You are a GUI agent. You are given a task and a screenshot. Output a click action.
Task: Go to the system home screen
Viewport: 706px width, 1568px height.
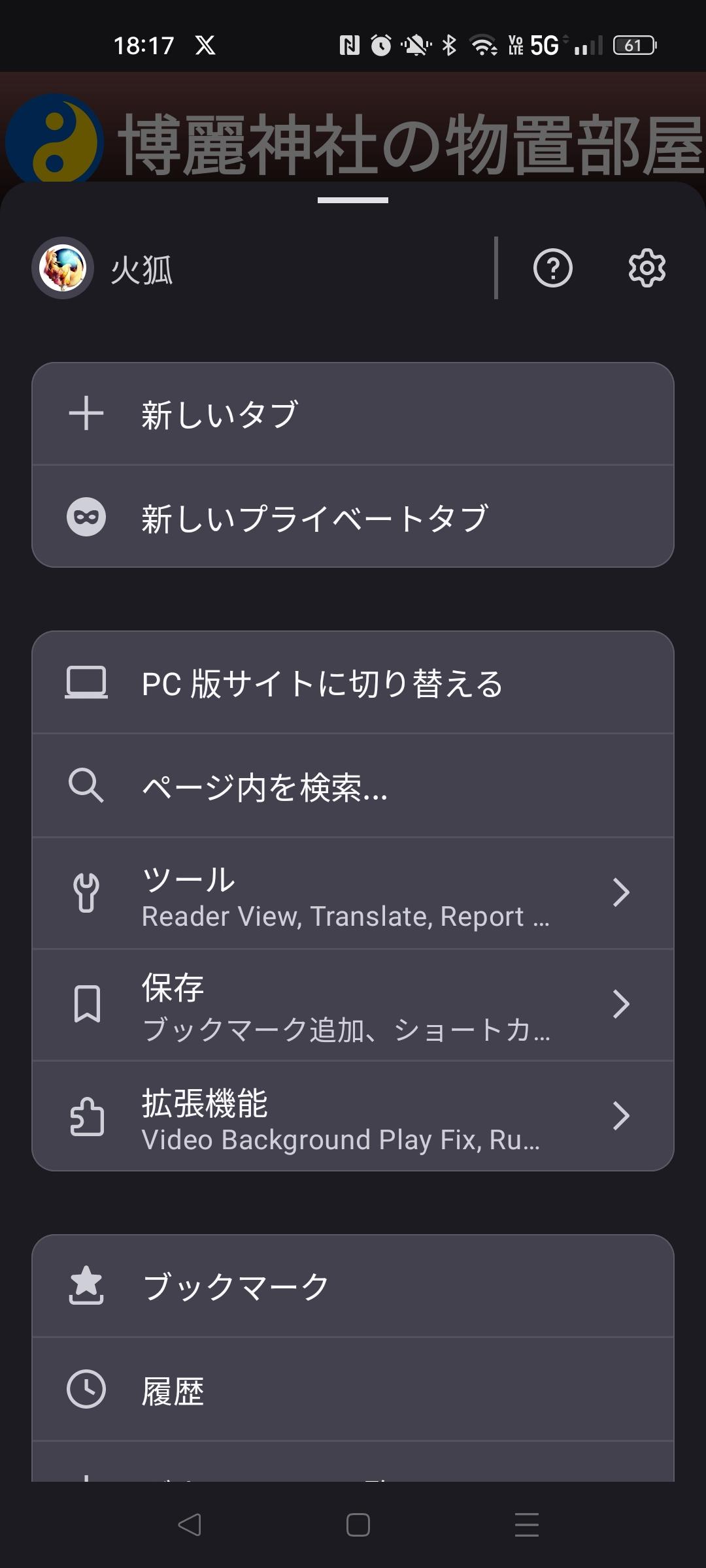(x=358, y=1526)
